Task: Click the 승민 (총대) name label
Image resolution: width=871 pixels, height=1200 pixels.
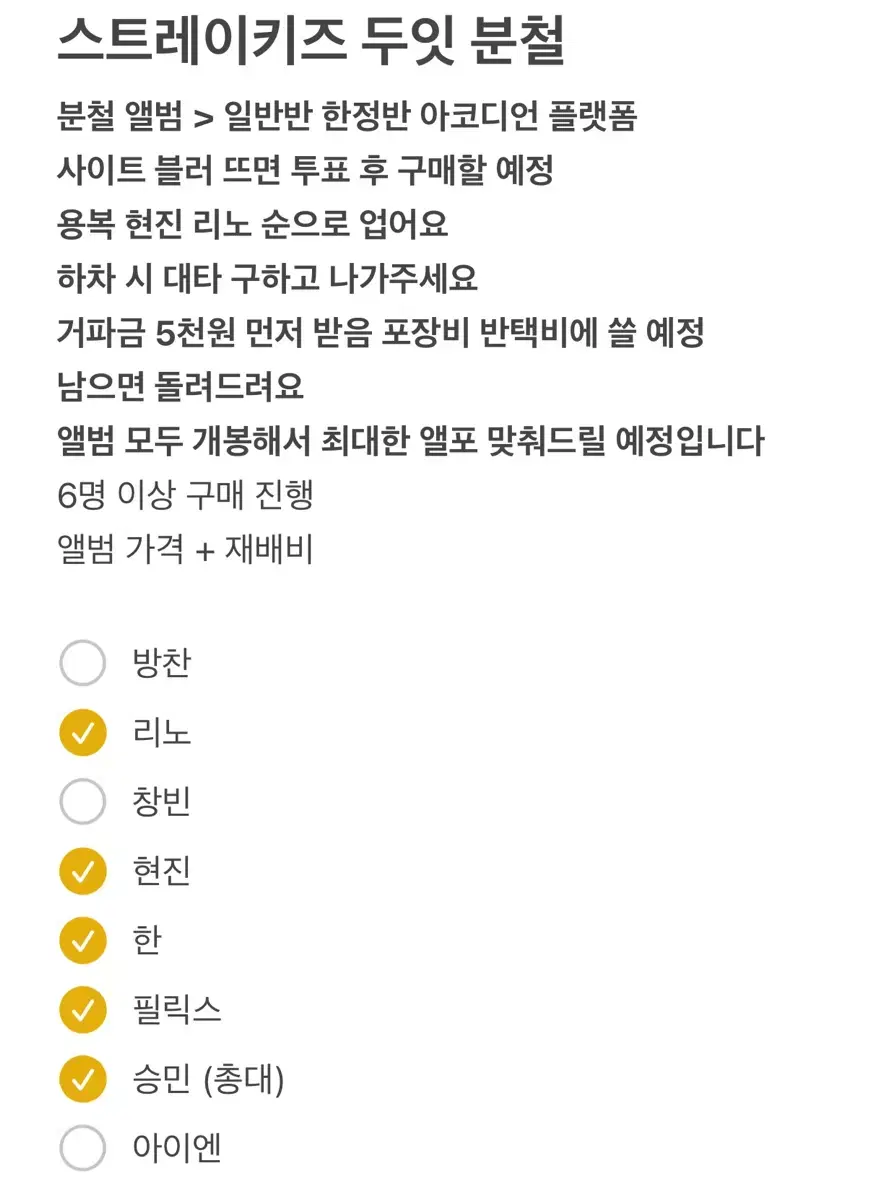Action: [208, 1080]
